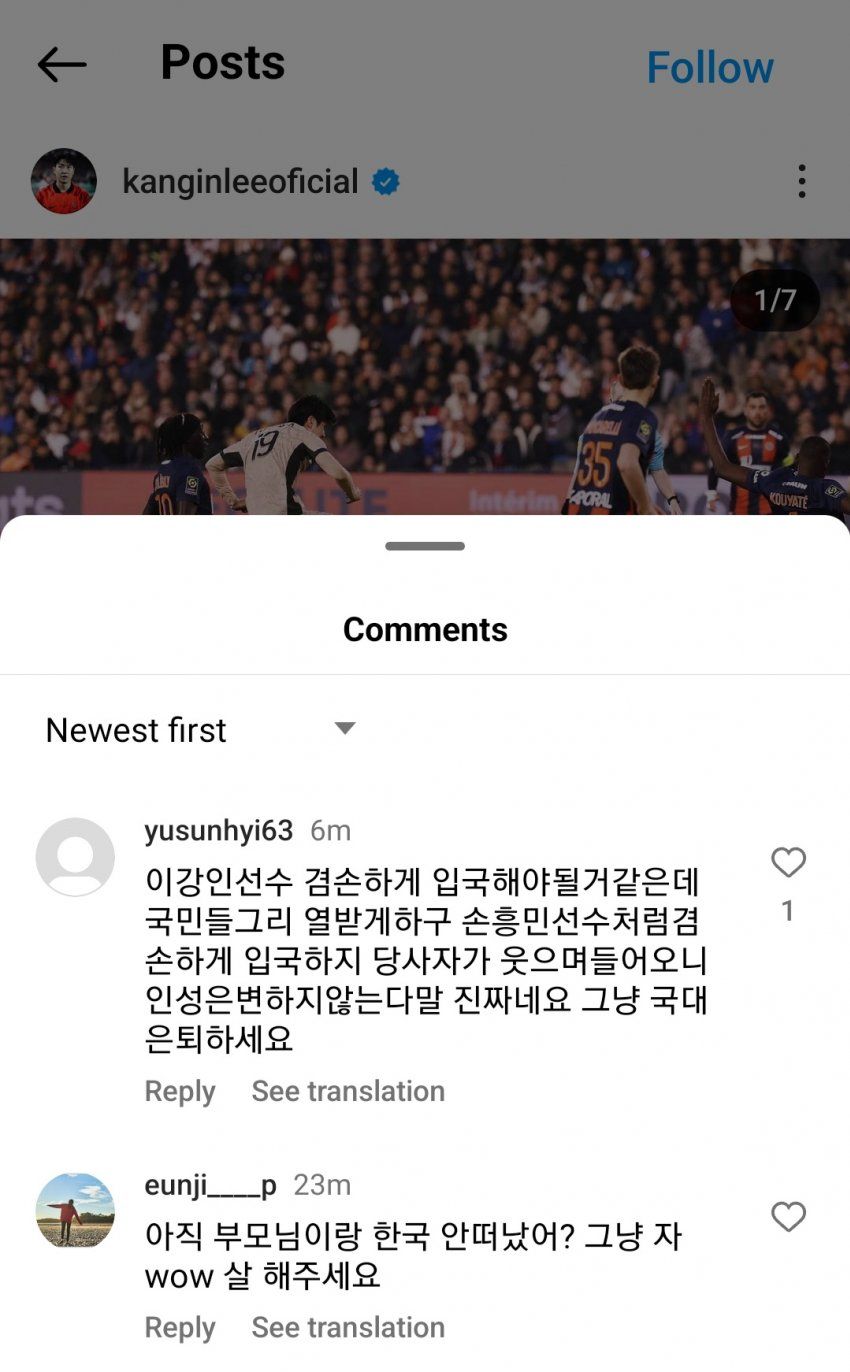Follow the kanginleeoficial account

coord(709,68)
